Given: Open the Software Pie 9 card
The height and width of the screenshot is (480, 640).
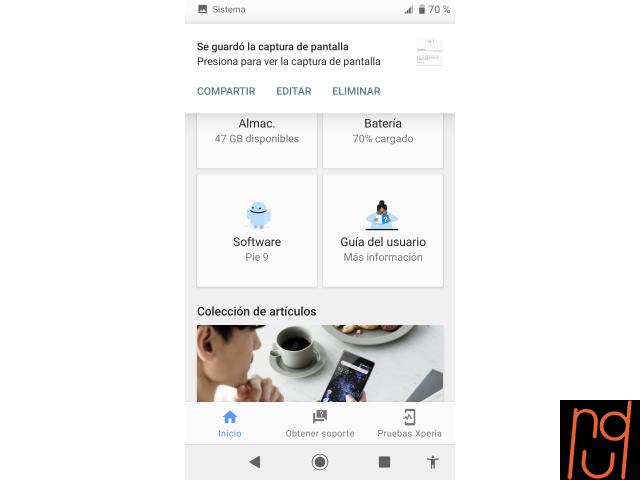Looking at the screenshot, I should pyautogui.click(x=257, y=230).
